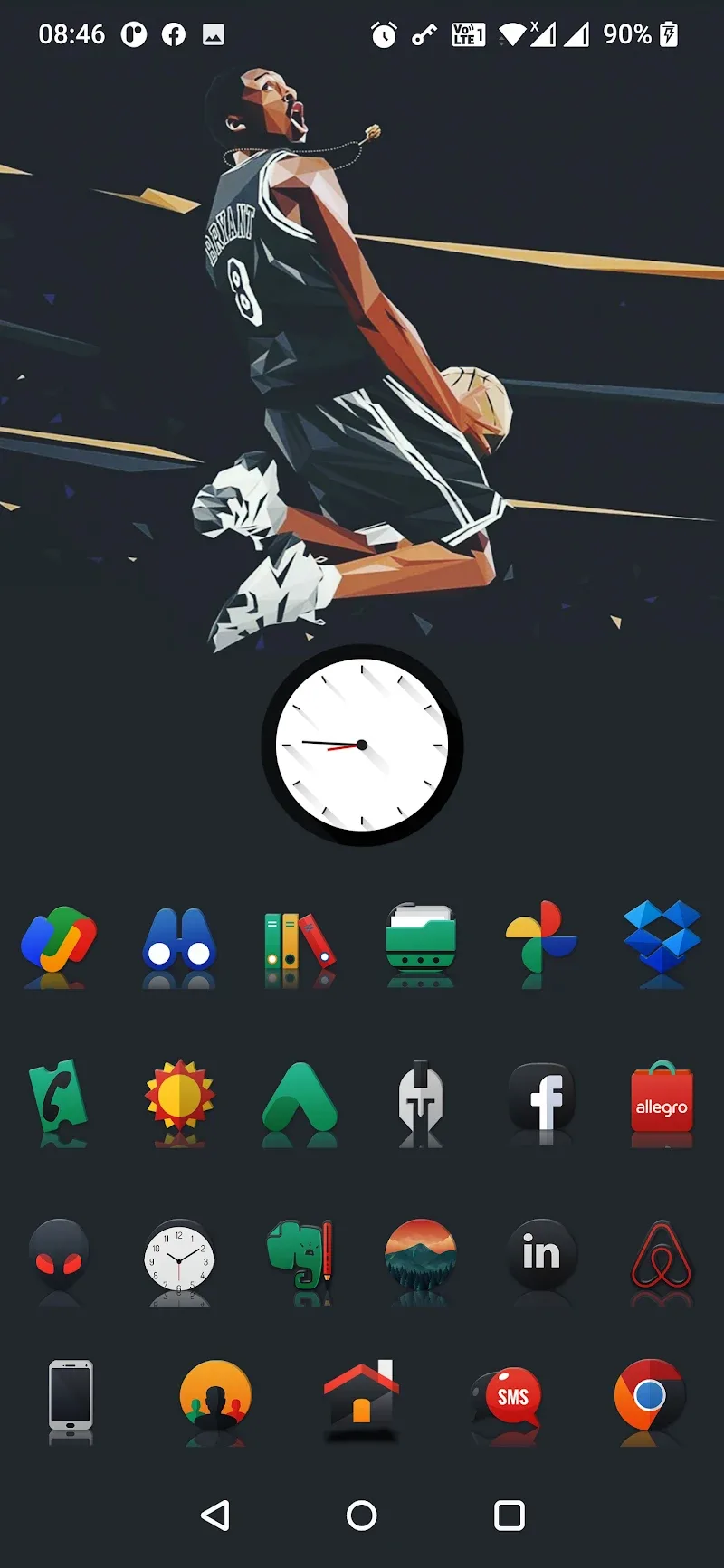Open the contacts app

[215, 1396]
